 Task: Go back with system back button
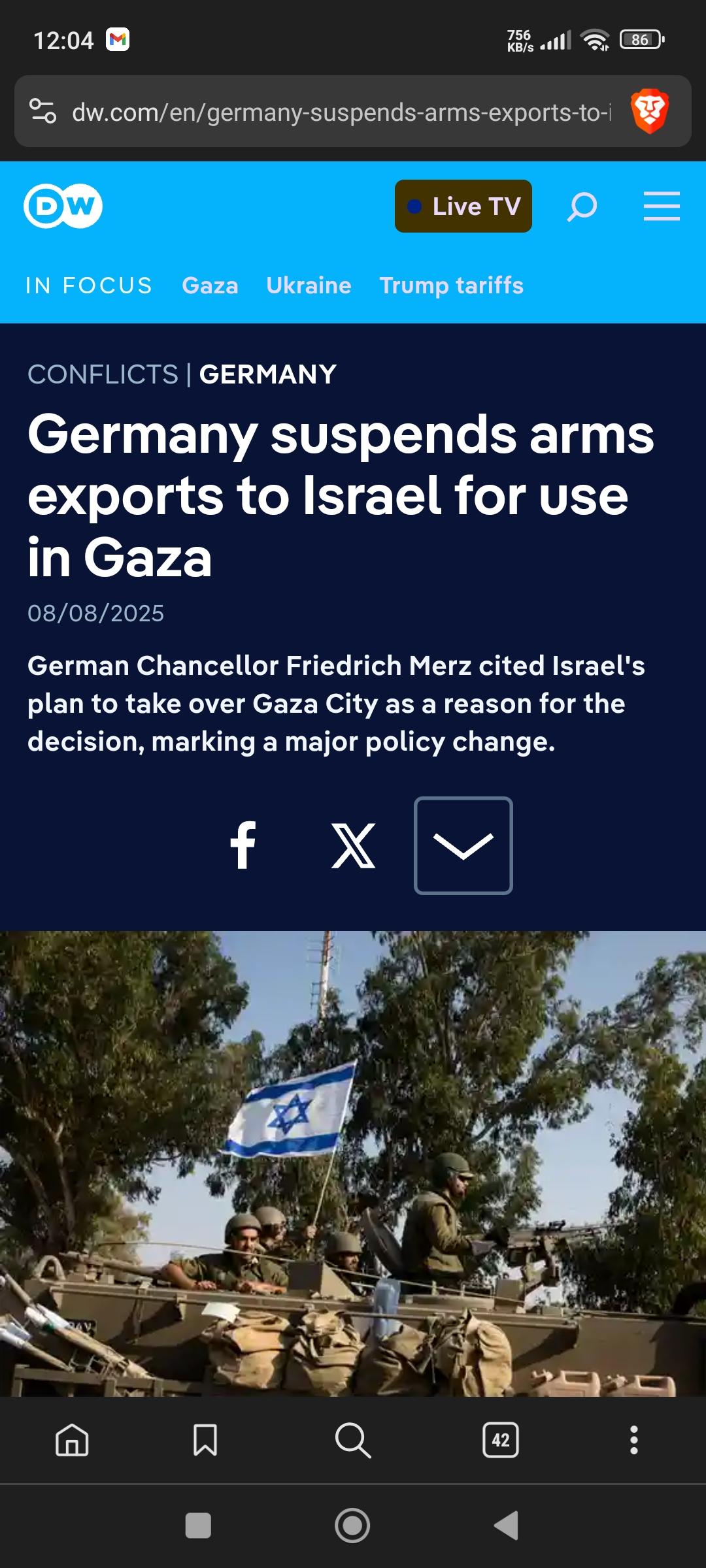pyautogui.click(x=506, y=1526)
